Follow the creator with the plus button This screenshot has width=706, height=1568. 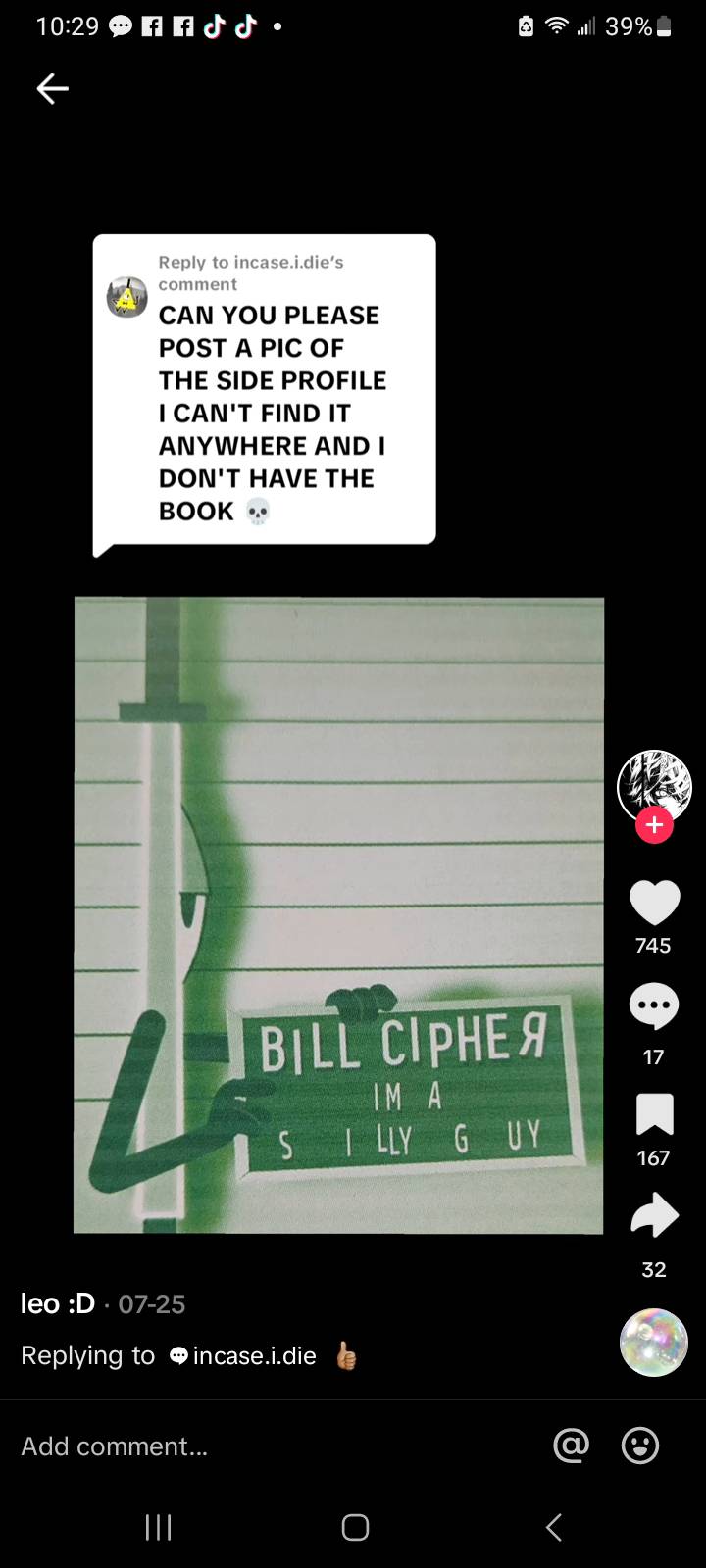pyautogui.click(x=654, y=825)
